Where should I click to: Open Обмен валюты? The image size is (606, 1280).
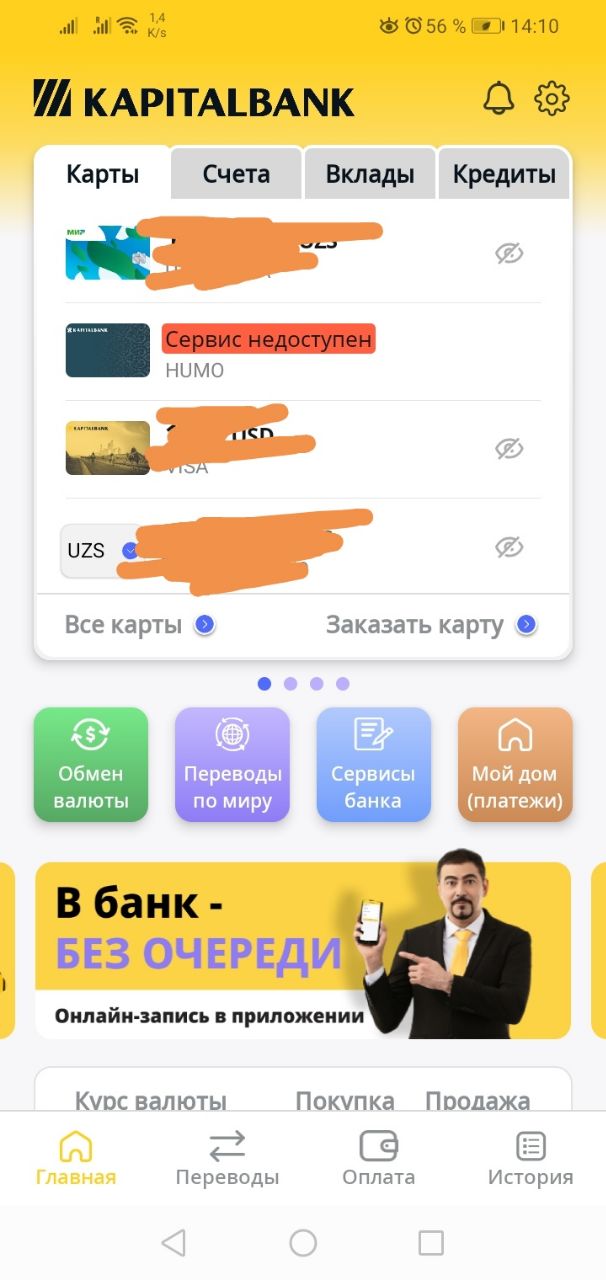click(x=91, y=765)
